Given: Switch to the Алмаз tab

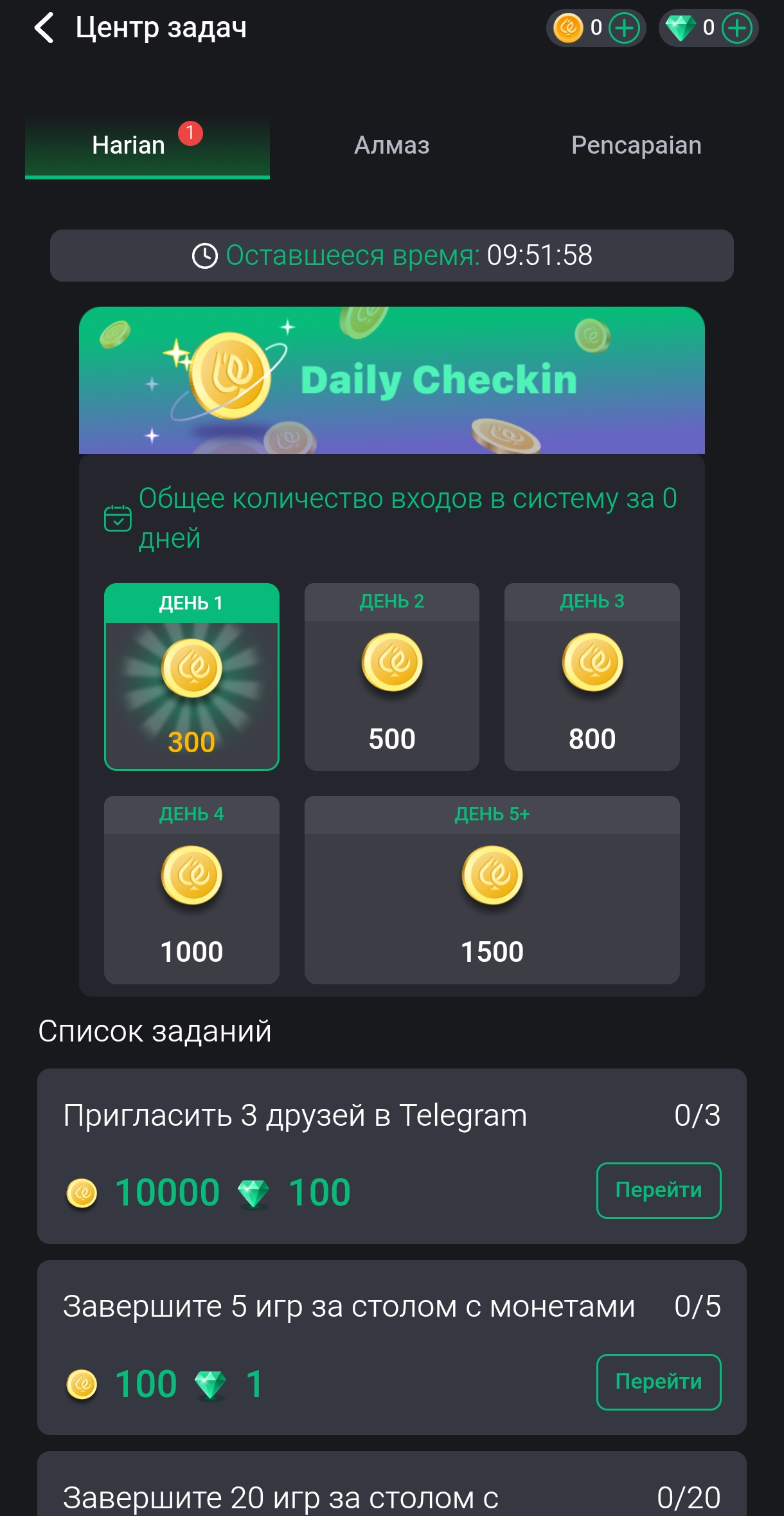Looking at the screenshot, I should 392,145.
